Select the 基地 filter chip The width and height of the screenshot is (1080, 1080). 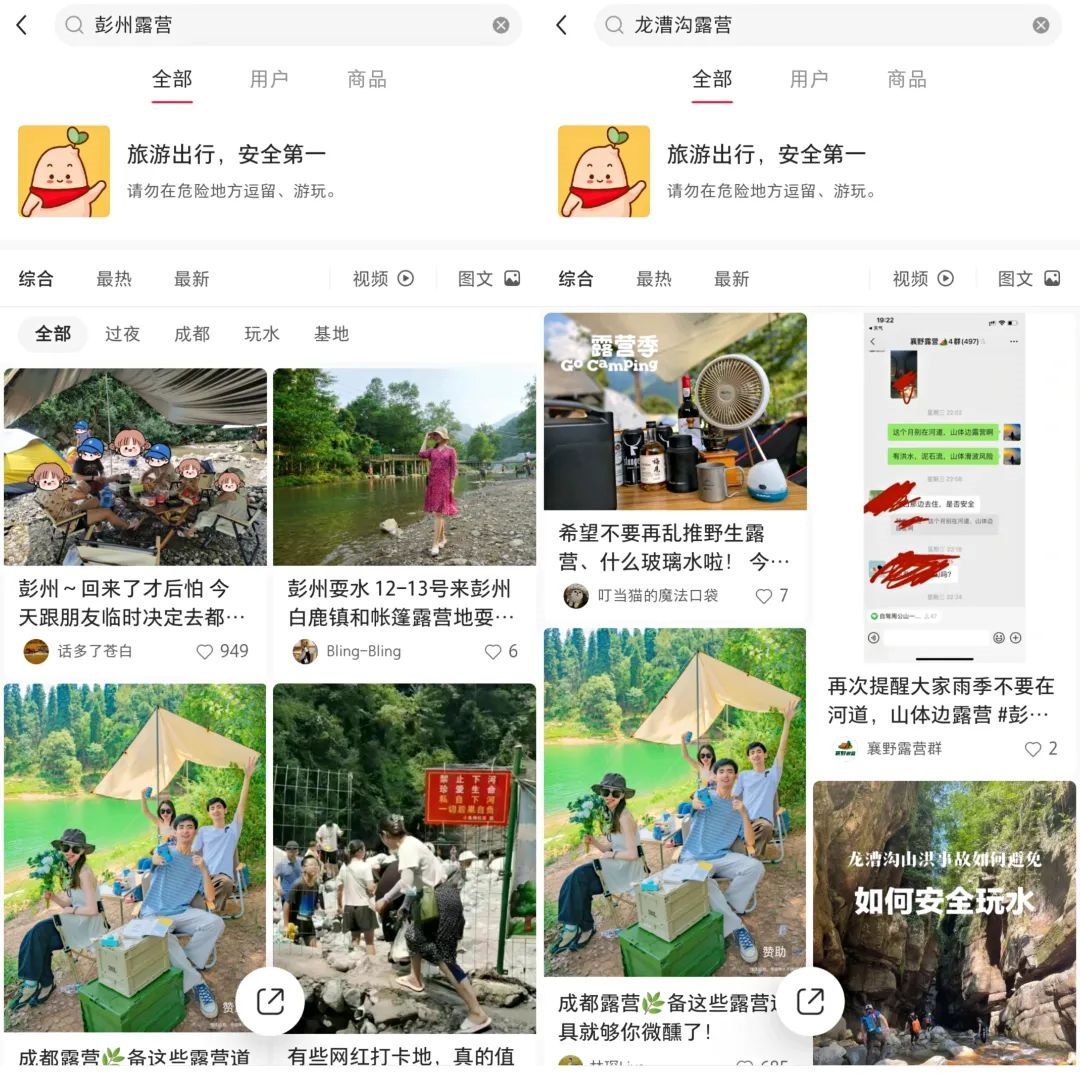click(x=331, y=334)
